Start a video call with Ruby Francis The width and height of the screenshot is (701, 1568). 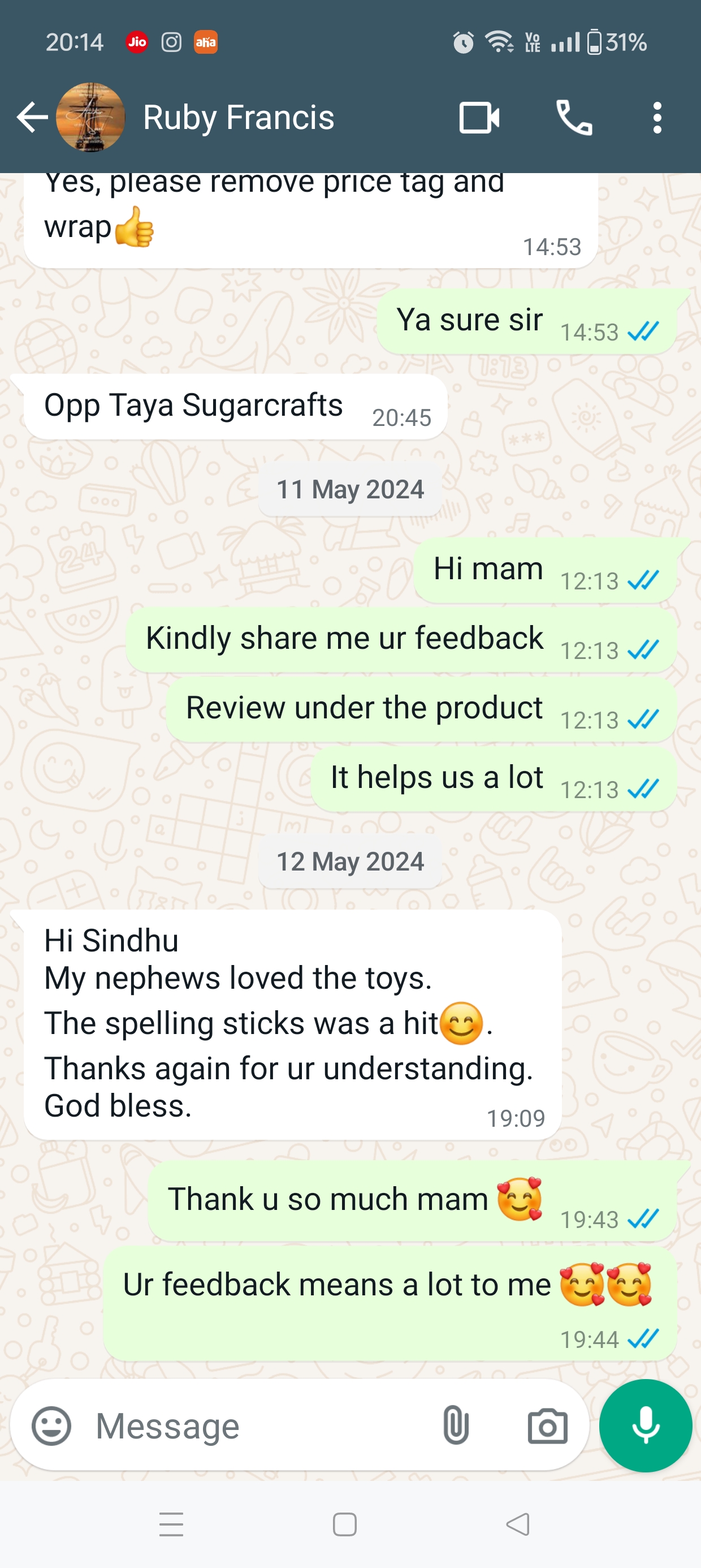(x=479, y=118)
